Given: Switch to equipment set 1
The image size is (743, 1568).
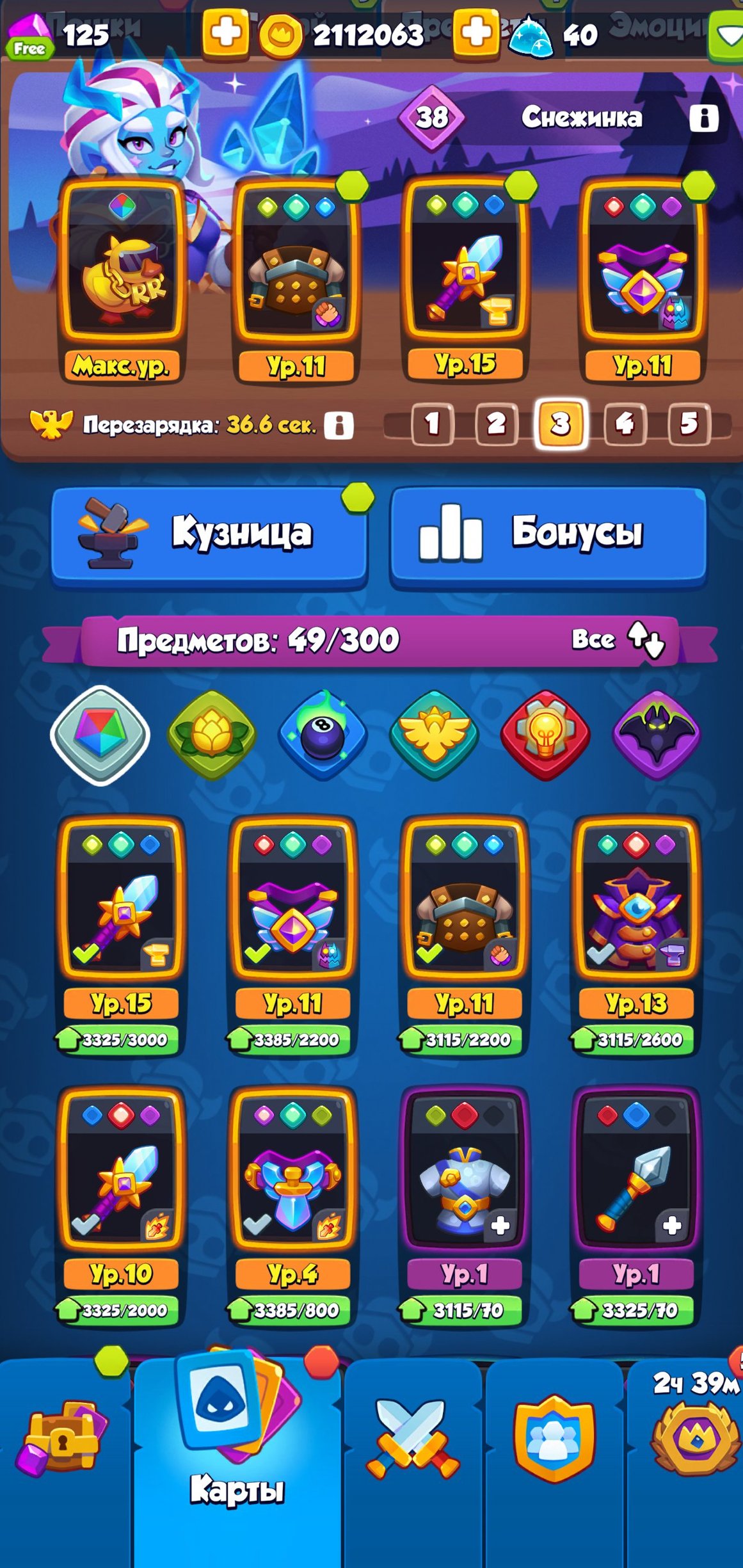Looking at the screenshot, I should coord(433,423).
